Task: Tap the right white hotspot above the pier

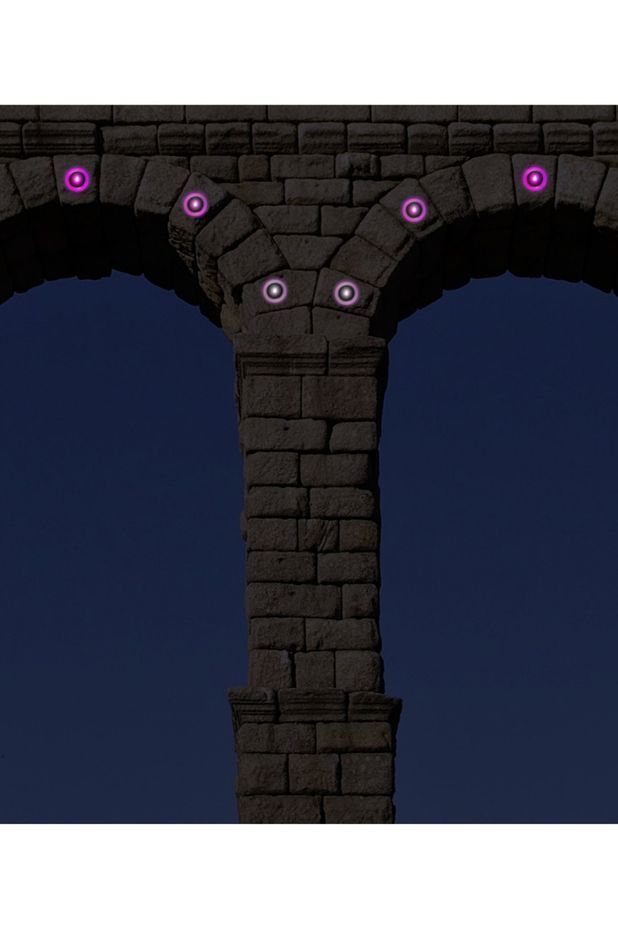Action: (x=346, y=293)
